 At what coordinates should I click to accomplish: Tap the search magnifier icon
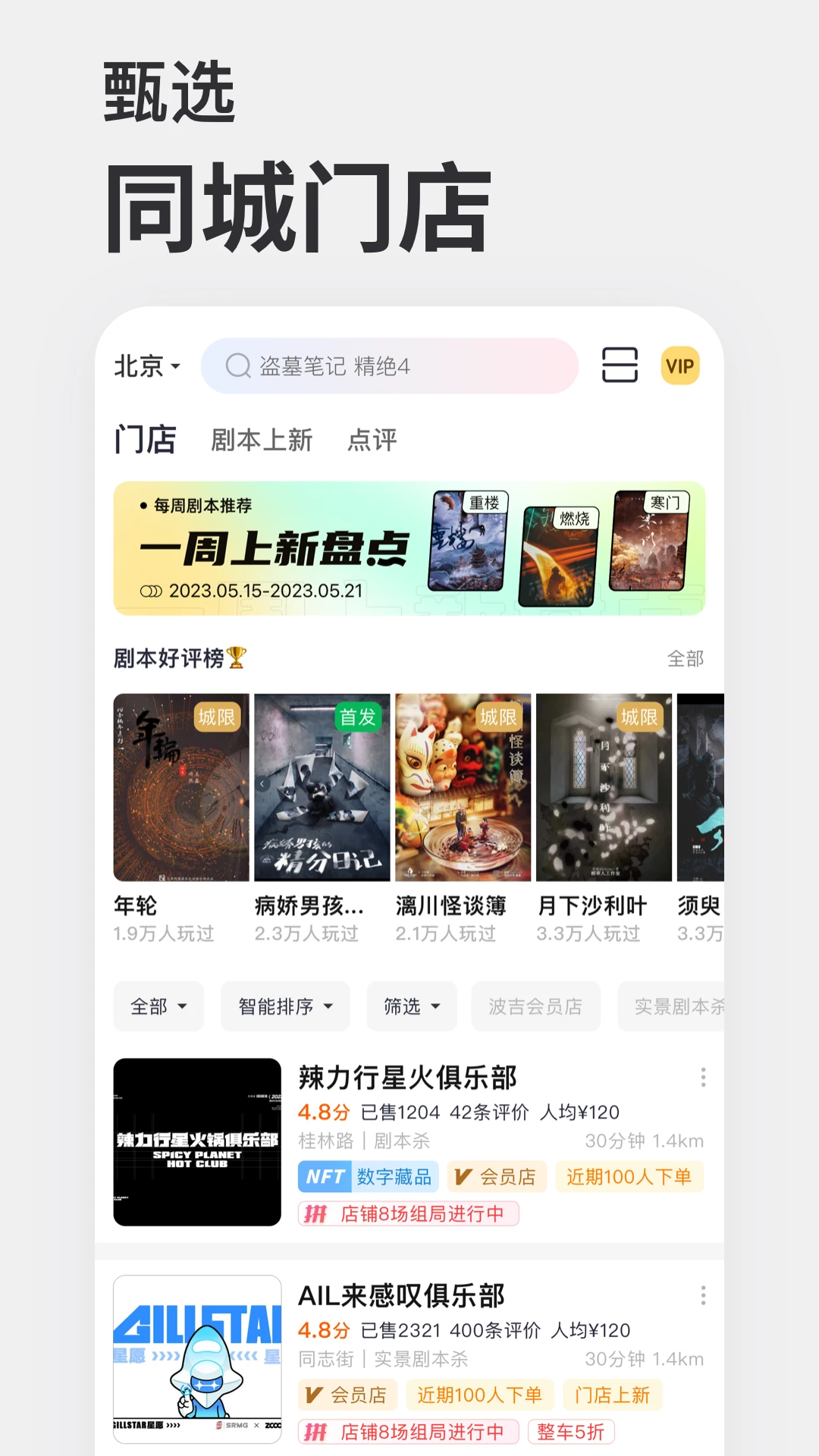click(x=239, y=366)
